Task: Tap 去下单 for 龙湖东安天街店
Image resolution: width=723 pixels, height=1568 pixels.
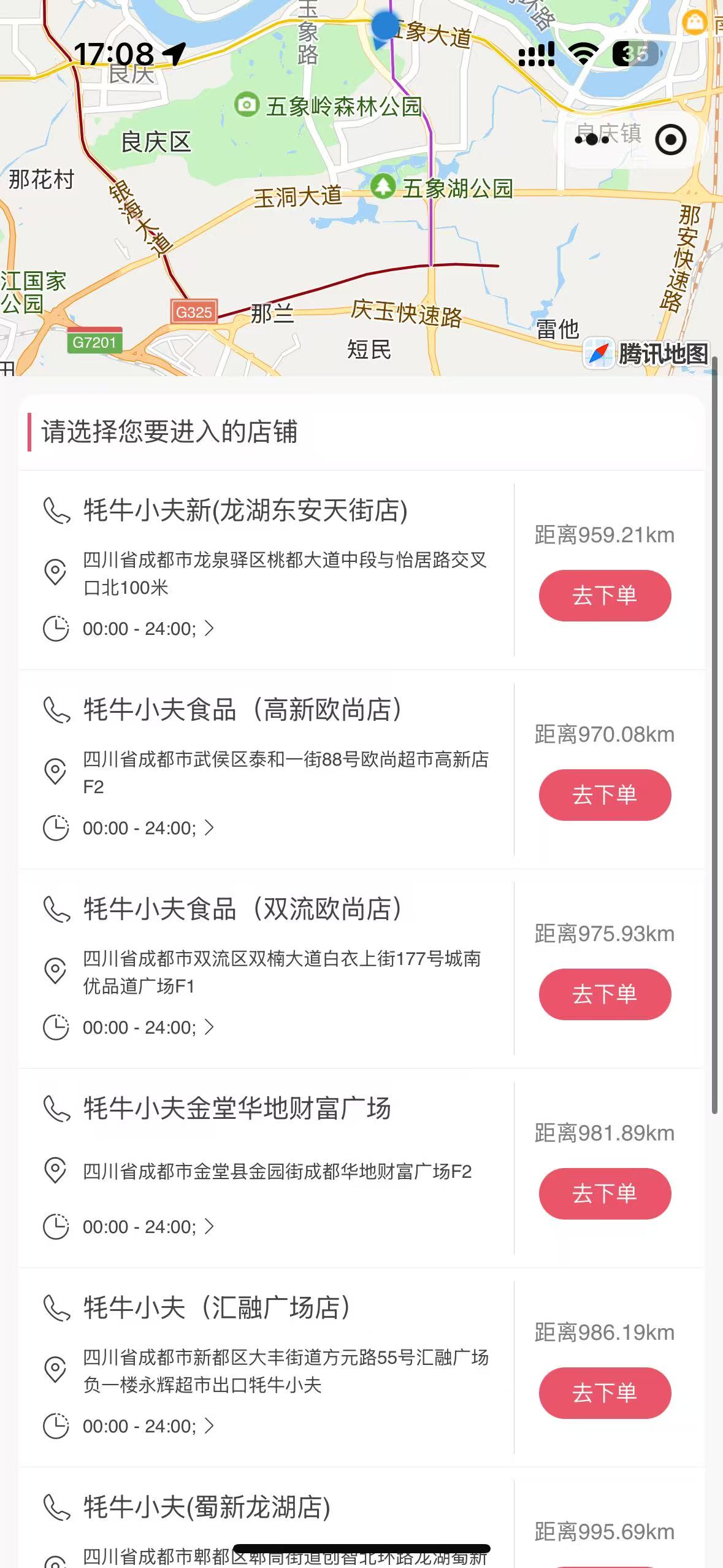Action: tap(605, 596)
